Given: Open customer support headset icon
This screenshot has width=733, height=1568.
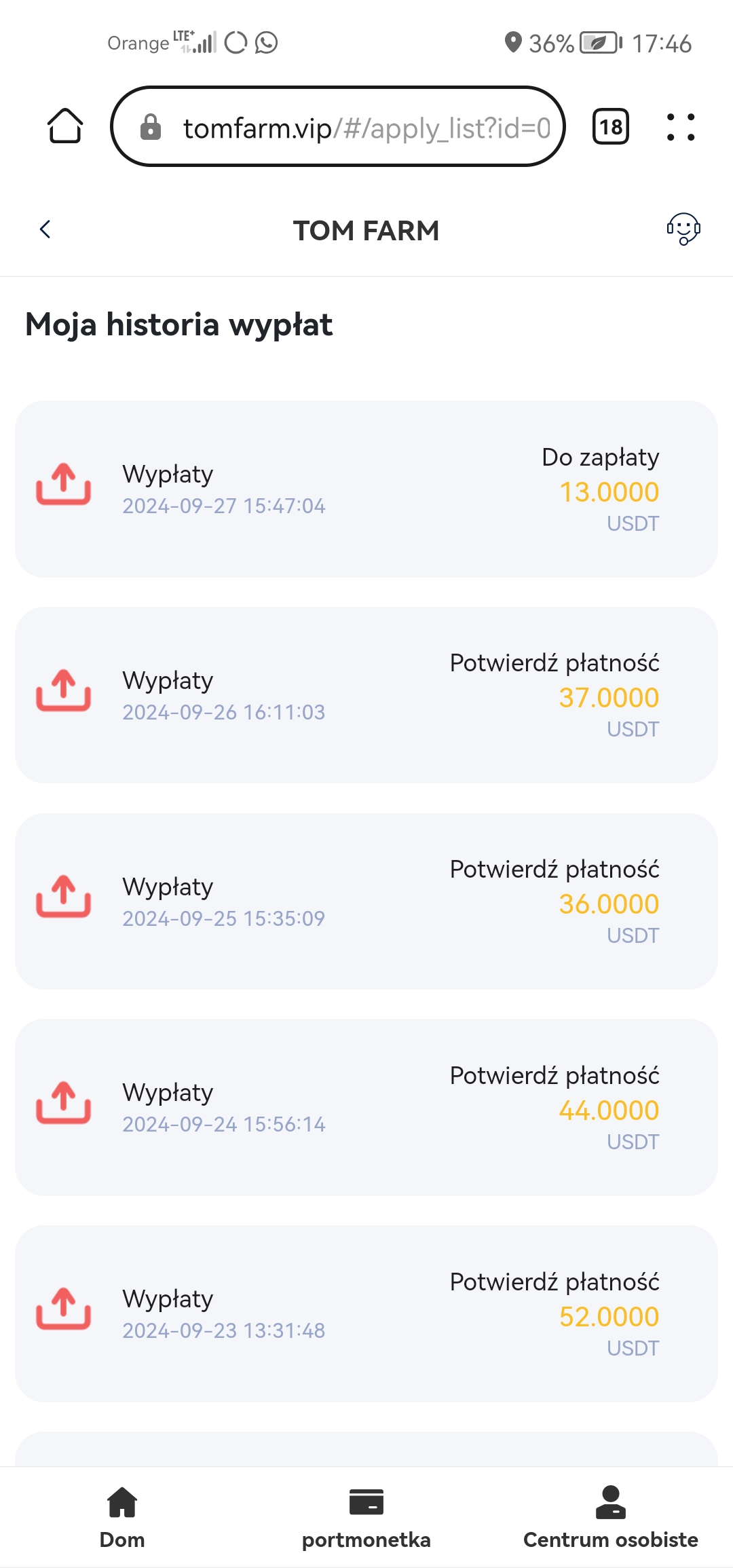Looking at the screenshot, I should 683,229.
